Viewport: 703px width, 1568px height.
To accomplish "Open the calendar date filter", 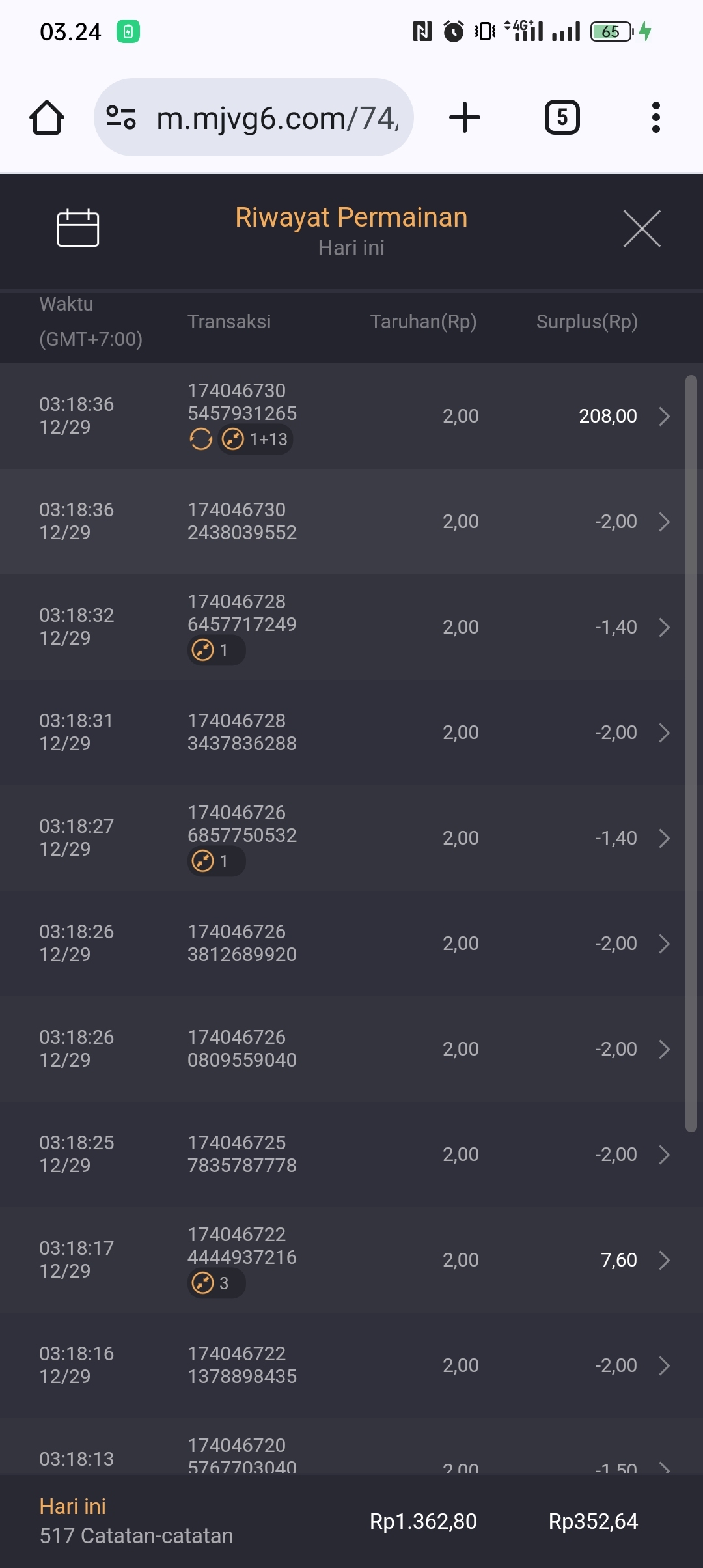I will [x=78, y=229].
